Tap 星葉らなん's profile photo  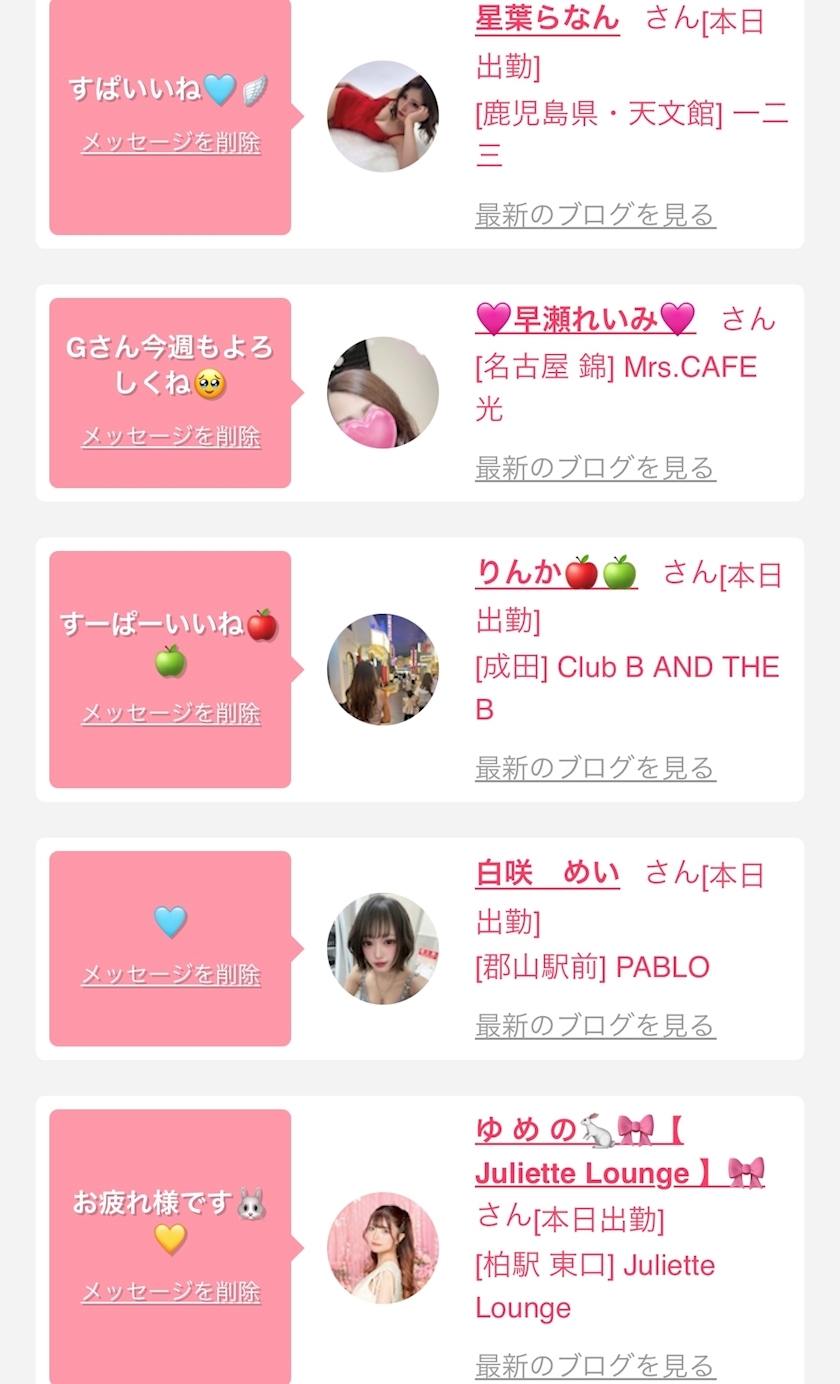(x=383, y=116)
